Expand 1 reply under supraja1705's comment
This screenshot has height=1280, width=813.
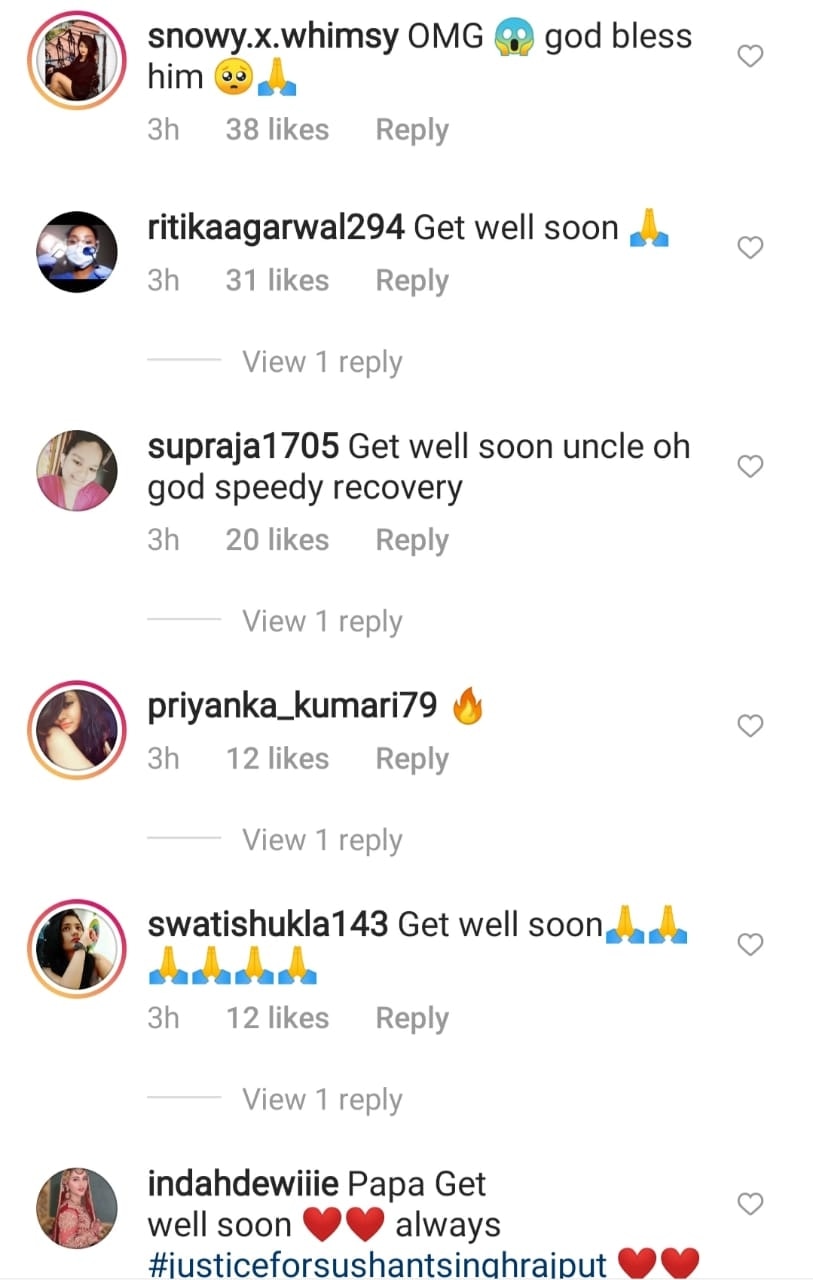pyautogui.click(x=322, y=621)
